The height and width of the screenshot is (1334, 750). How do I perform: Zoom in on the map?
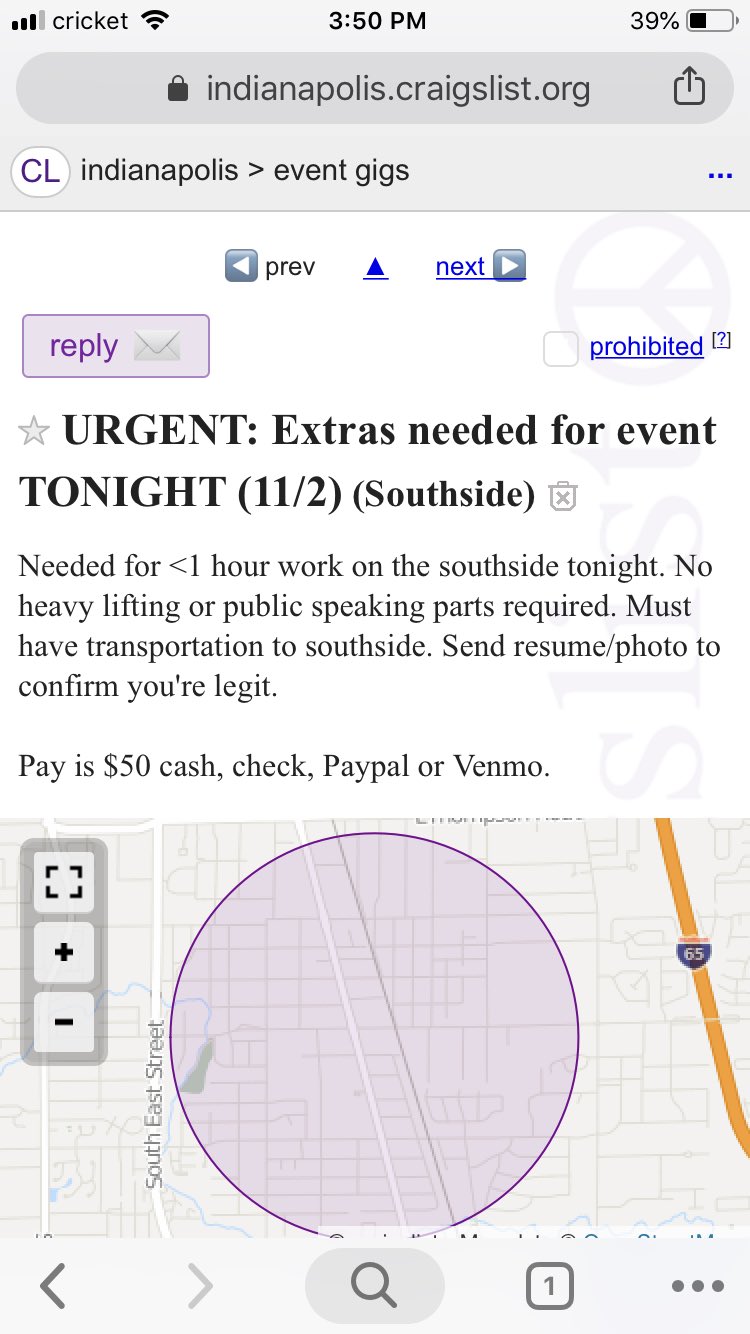[64, 952]
